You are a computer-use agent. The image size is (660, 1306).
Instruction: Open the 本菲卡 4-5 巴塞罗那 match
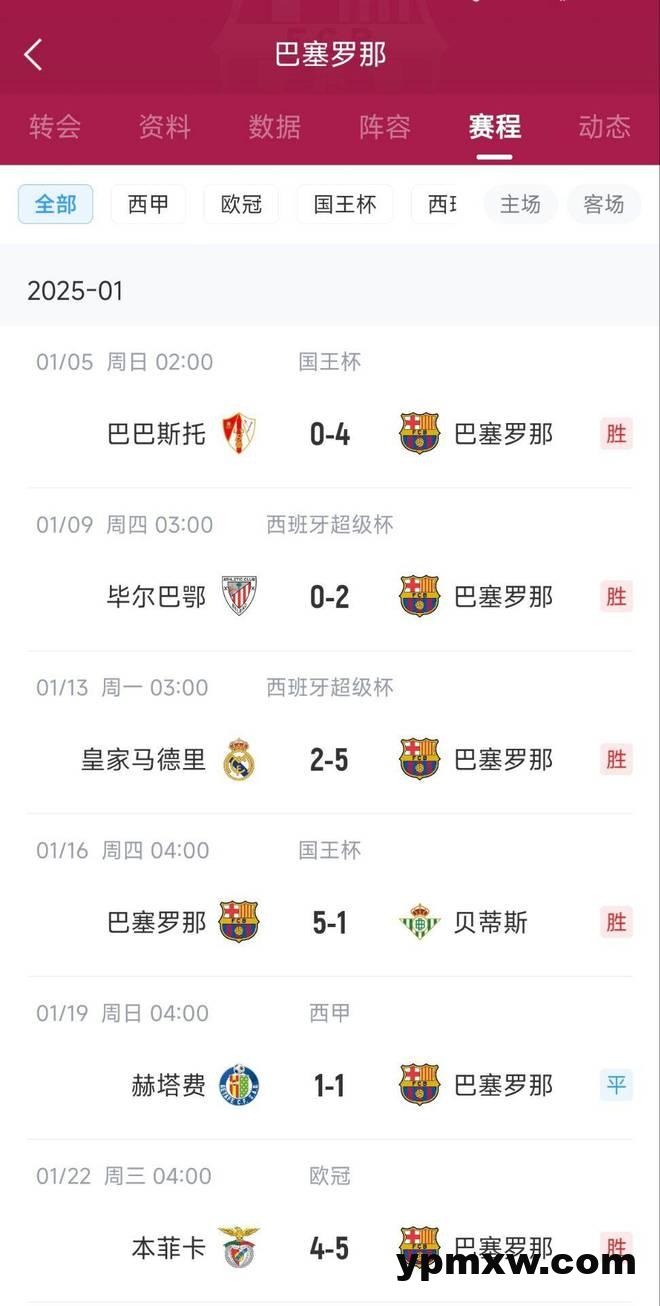coord(330,1222)
